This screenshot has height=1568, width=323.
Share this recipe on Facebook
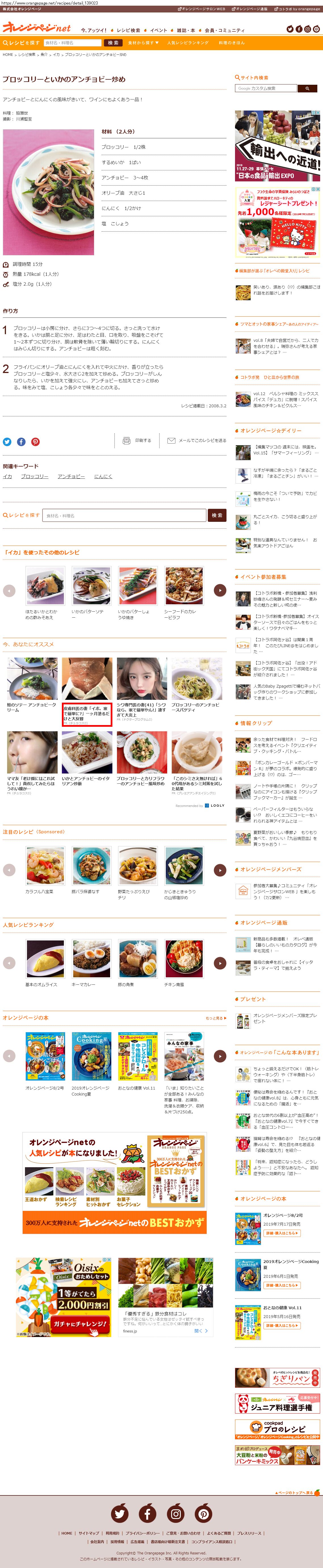click(21, 441)
